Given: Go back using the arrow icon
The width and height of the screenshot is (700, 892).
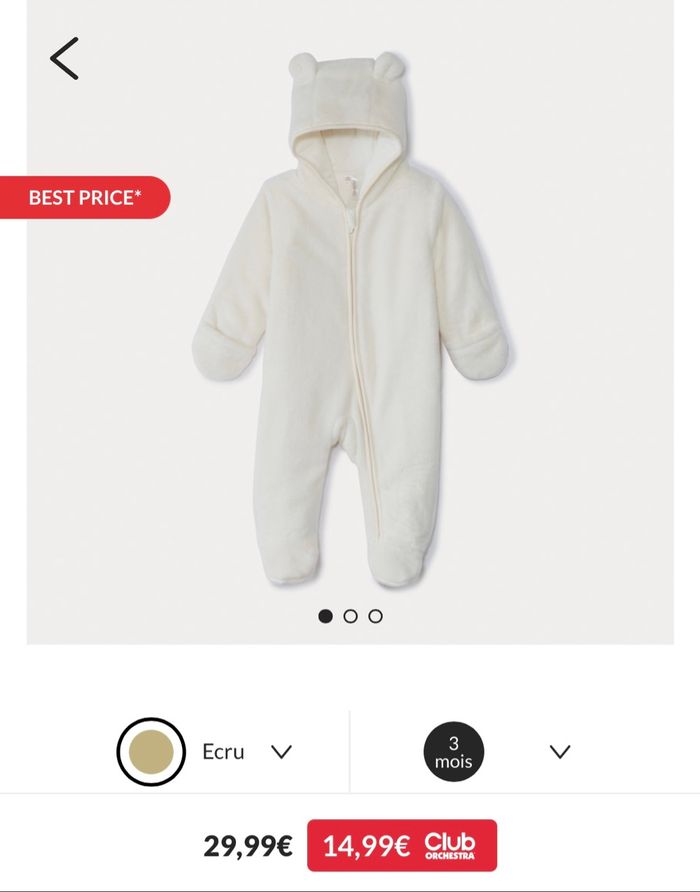Looking at the screenshot, I should pos(64,59).
